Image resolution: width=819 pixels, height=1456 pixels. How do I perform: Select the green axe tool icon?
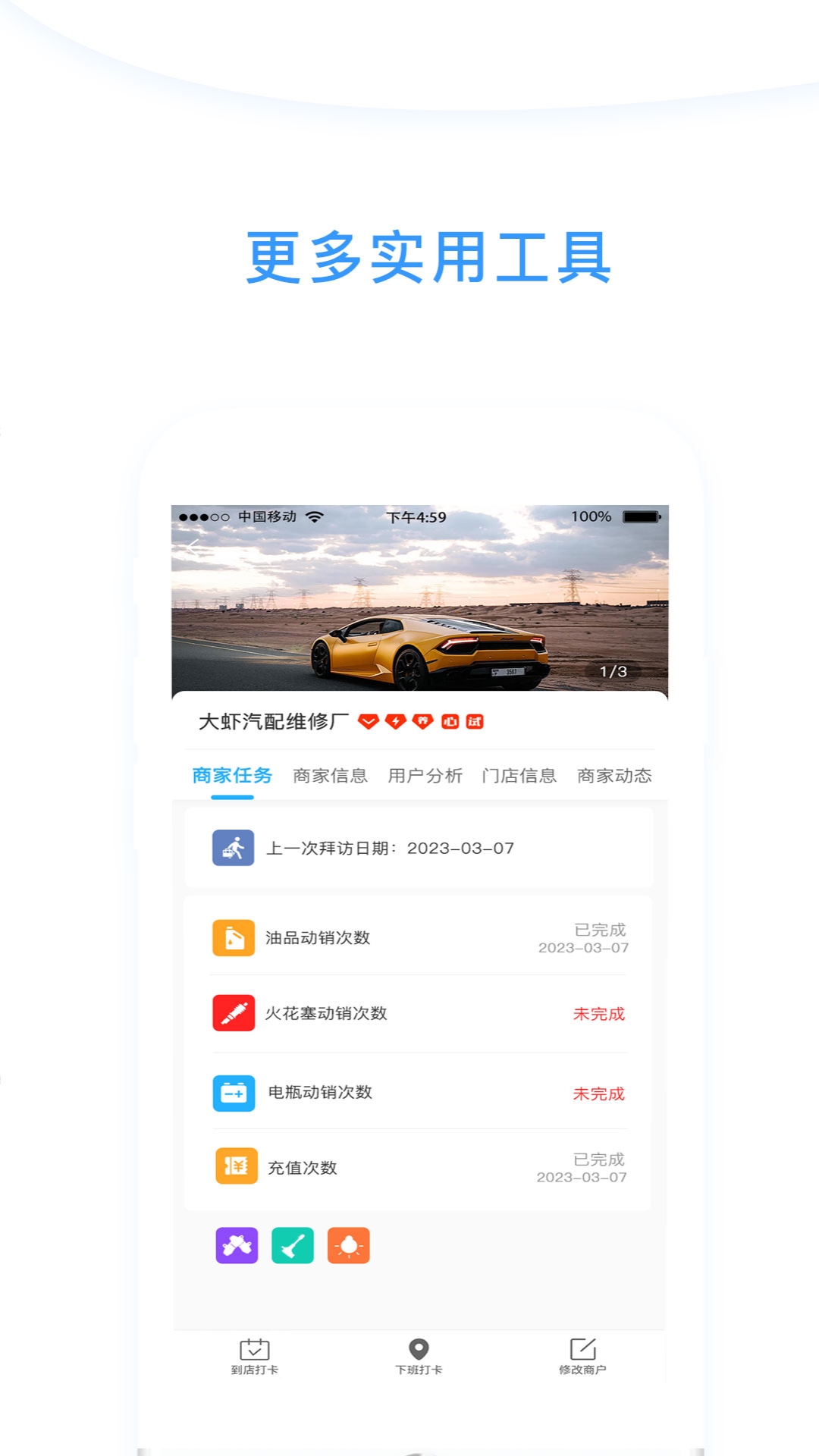(292, 1244)
